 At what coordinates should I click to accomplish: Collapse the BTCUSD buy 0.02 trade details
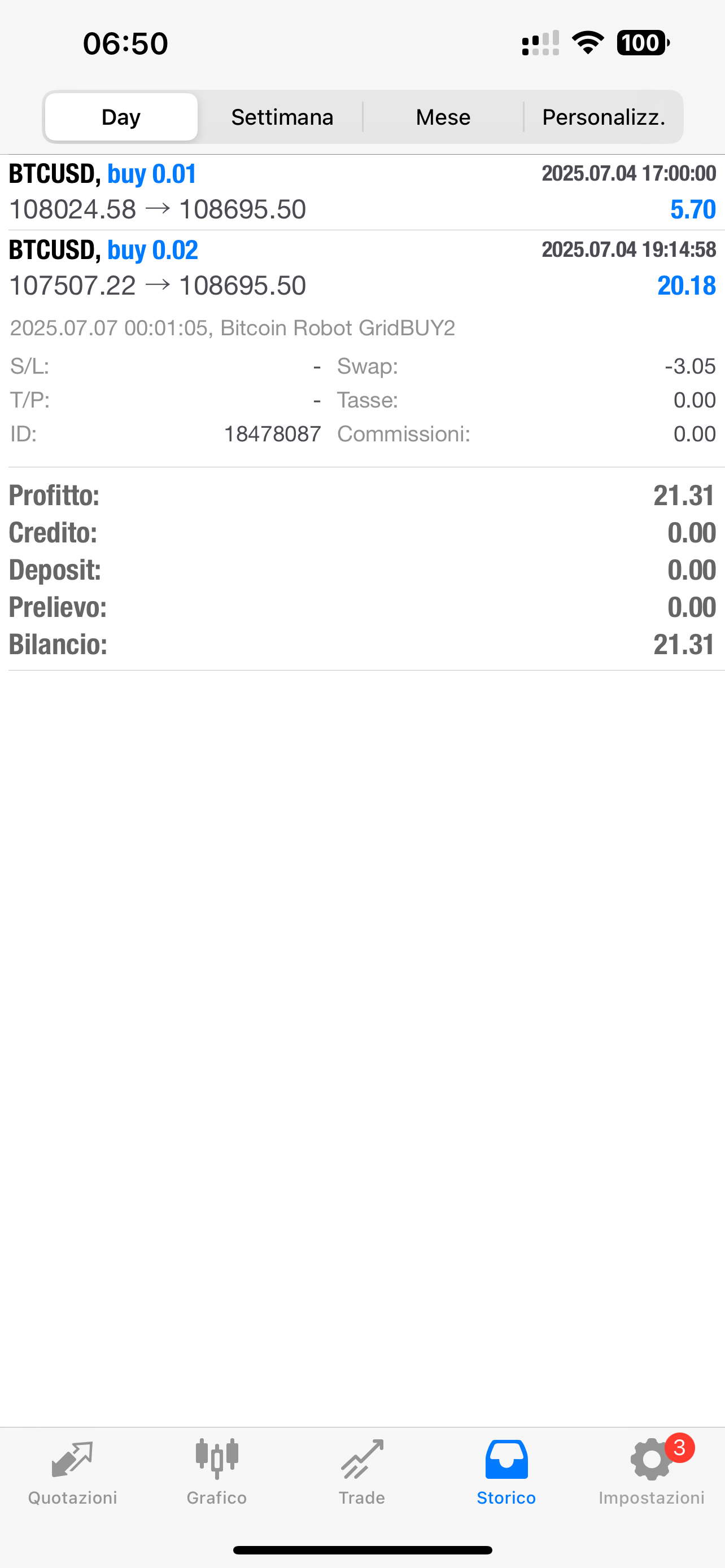[x=362, y=268]
